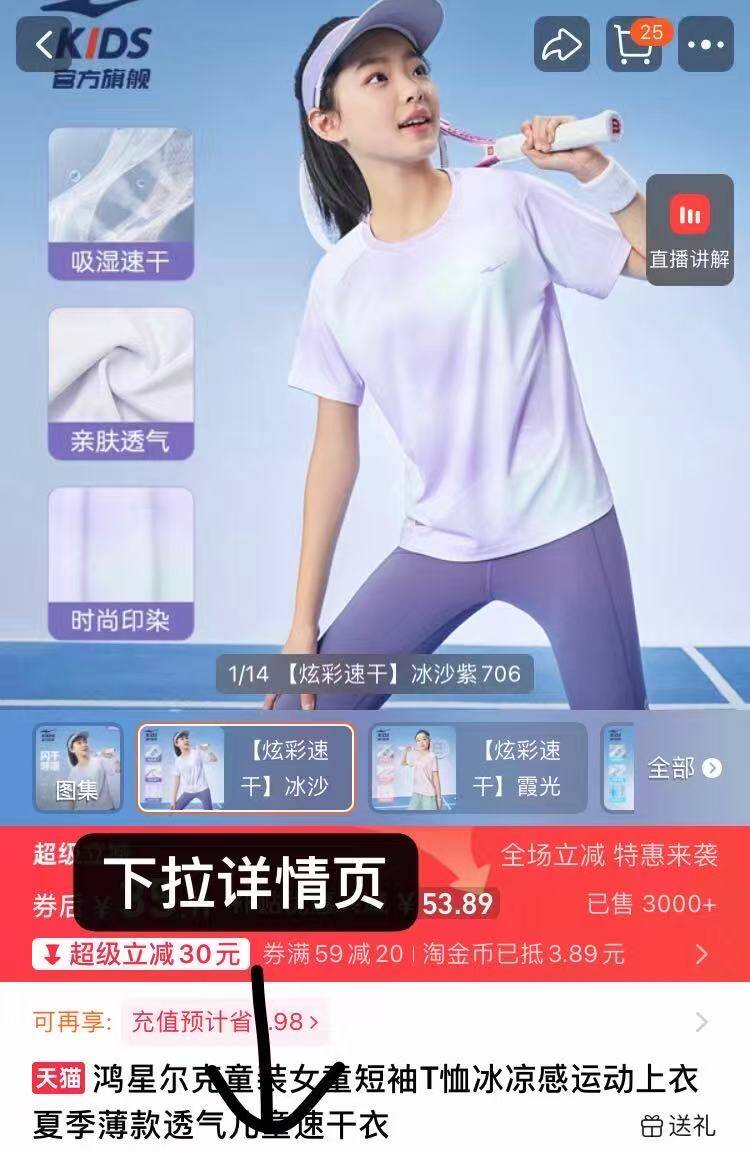Expand the 超级立减30元 discount details
The width and height of the screenshot is (750, 1153).
(x=141, y=954)
